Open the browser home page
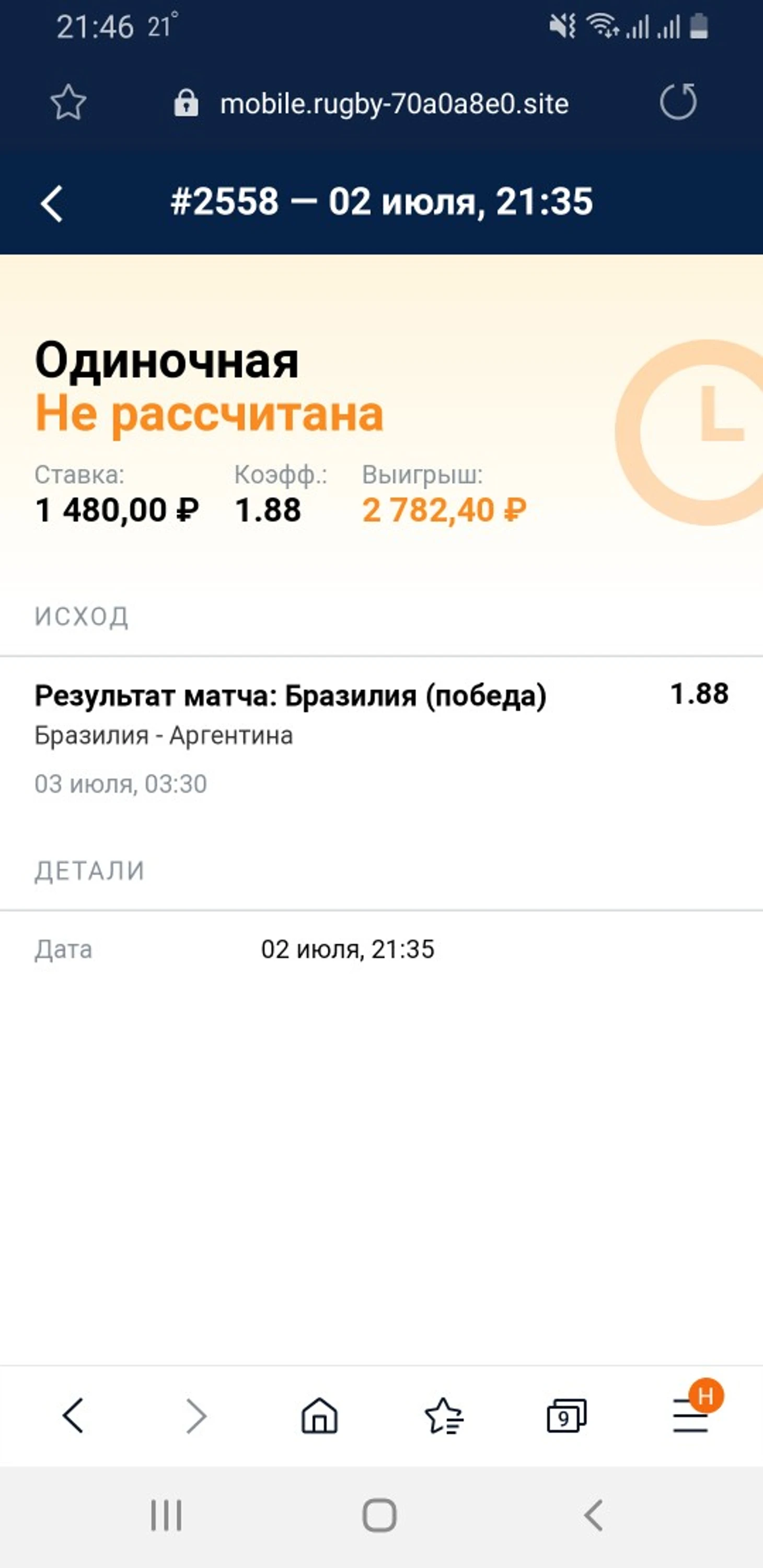Screen dimensions: 763x1568 tap(320, 1415)
